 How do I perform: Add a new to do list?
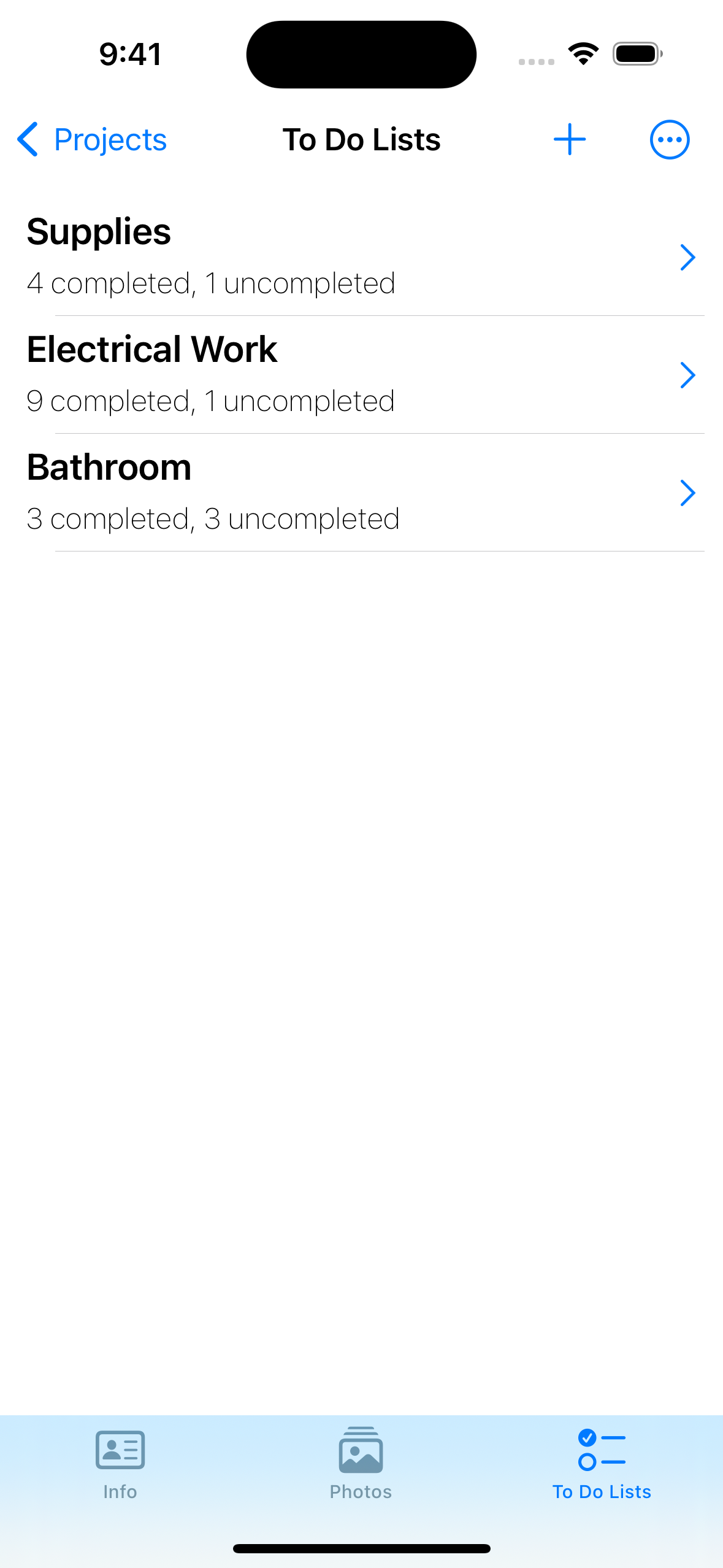click(569, 140)
